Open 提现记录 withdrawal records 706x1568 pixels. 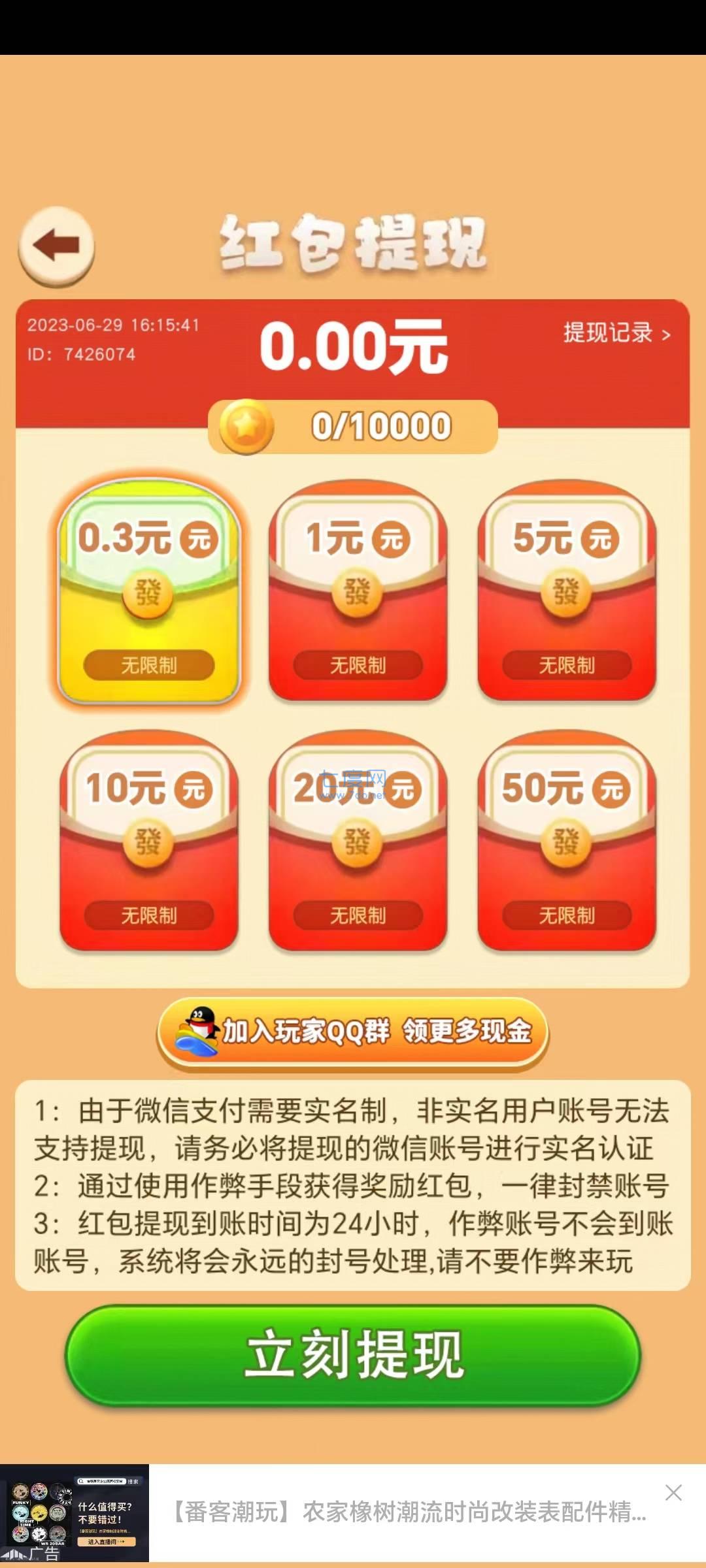coord(616,333)
